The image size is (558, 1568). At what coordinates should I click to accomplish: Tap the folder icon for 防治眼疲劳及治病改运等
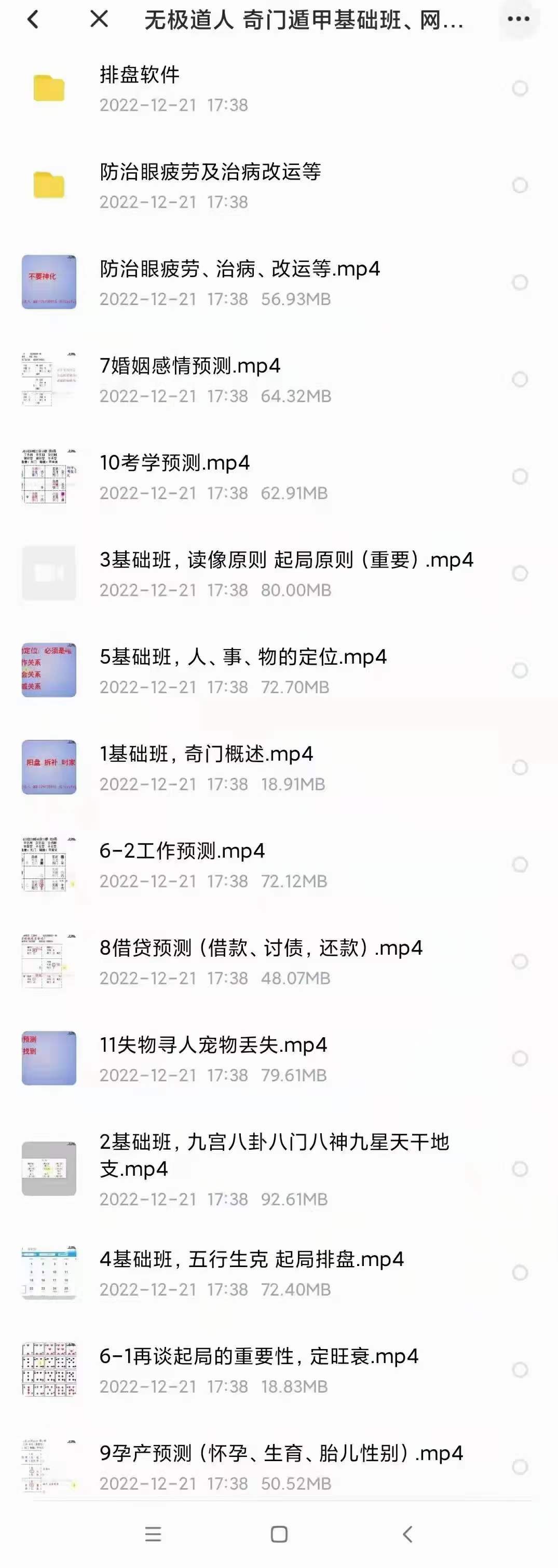[x=49, y=184]
